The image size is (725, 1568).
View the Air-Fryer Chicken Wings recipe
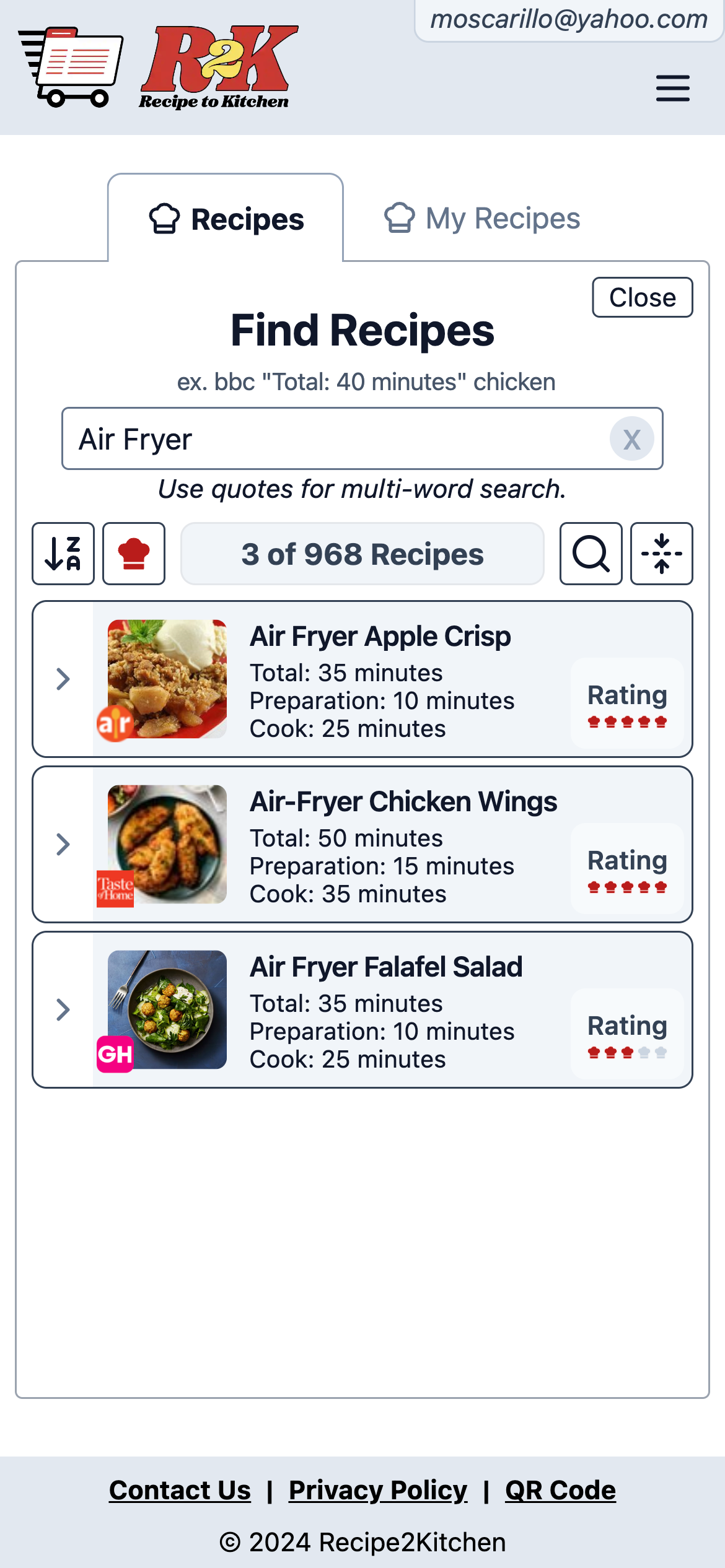(x=403, y=802)
